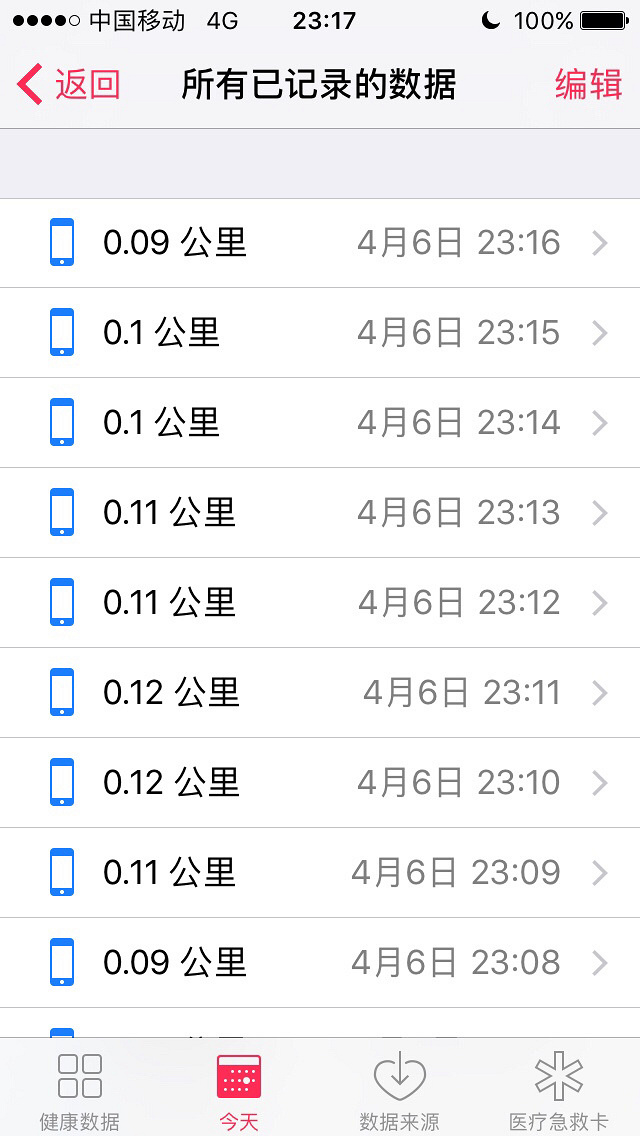Open the 0.1 公里 record from 23:15
The image size is (640, 1136).
tap(320, 333)
